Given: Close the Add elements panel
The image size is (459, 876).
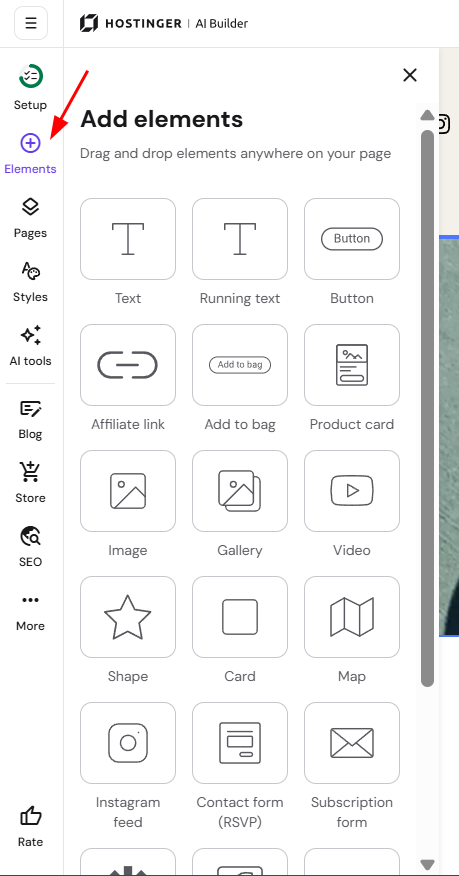Looking at the screenshot, I should pos(410,75).
